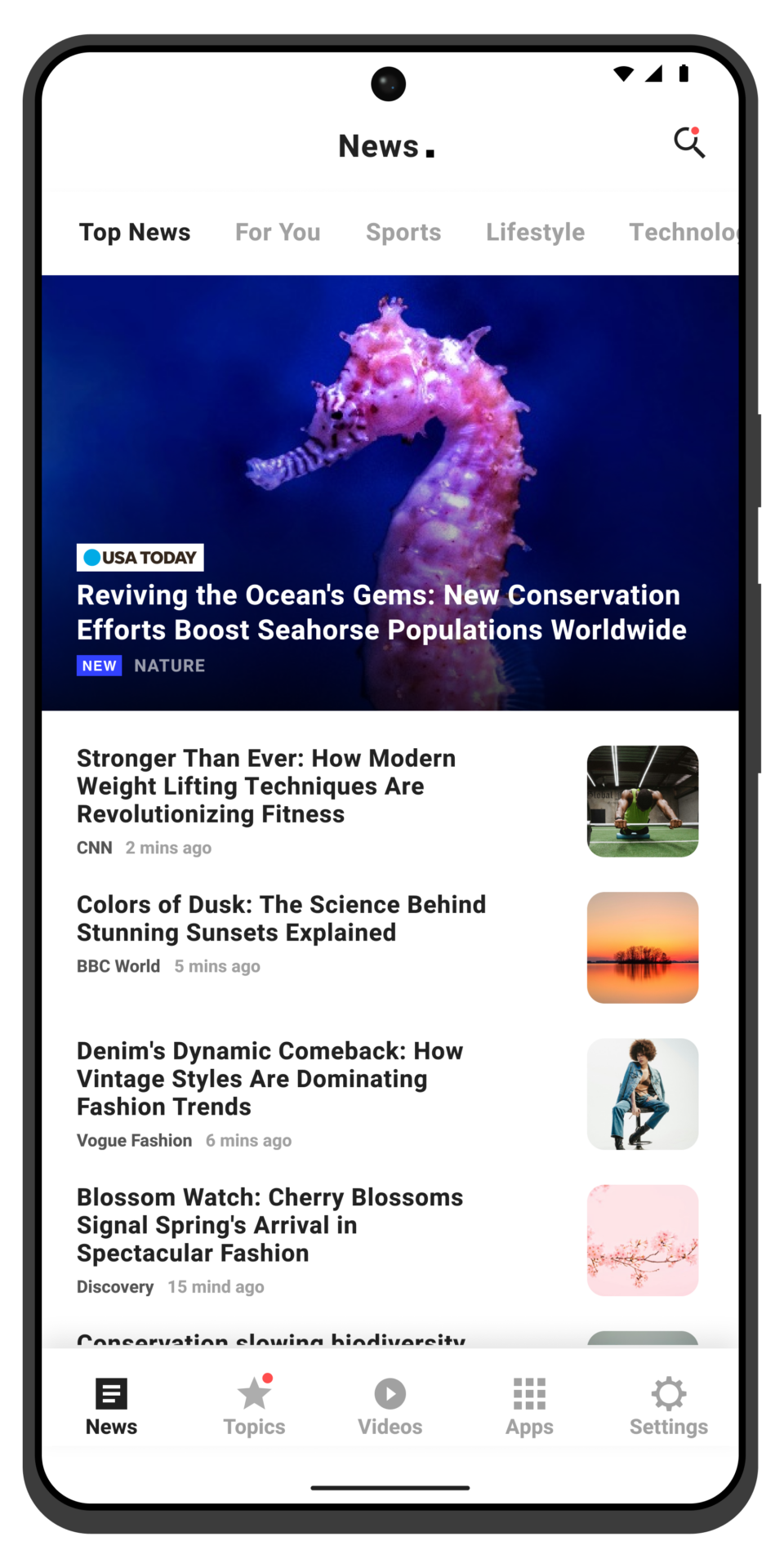Go to Topics in bottom navigation
The height and width of the screenshot is (1568, 784).
(x=254, y=1405)
